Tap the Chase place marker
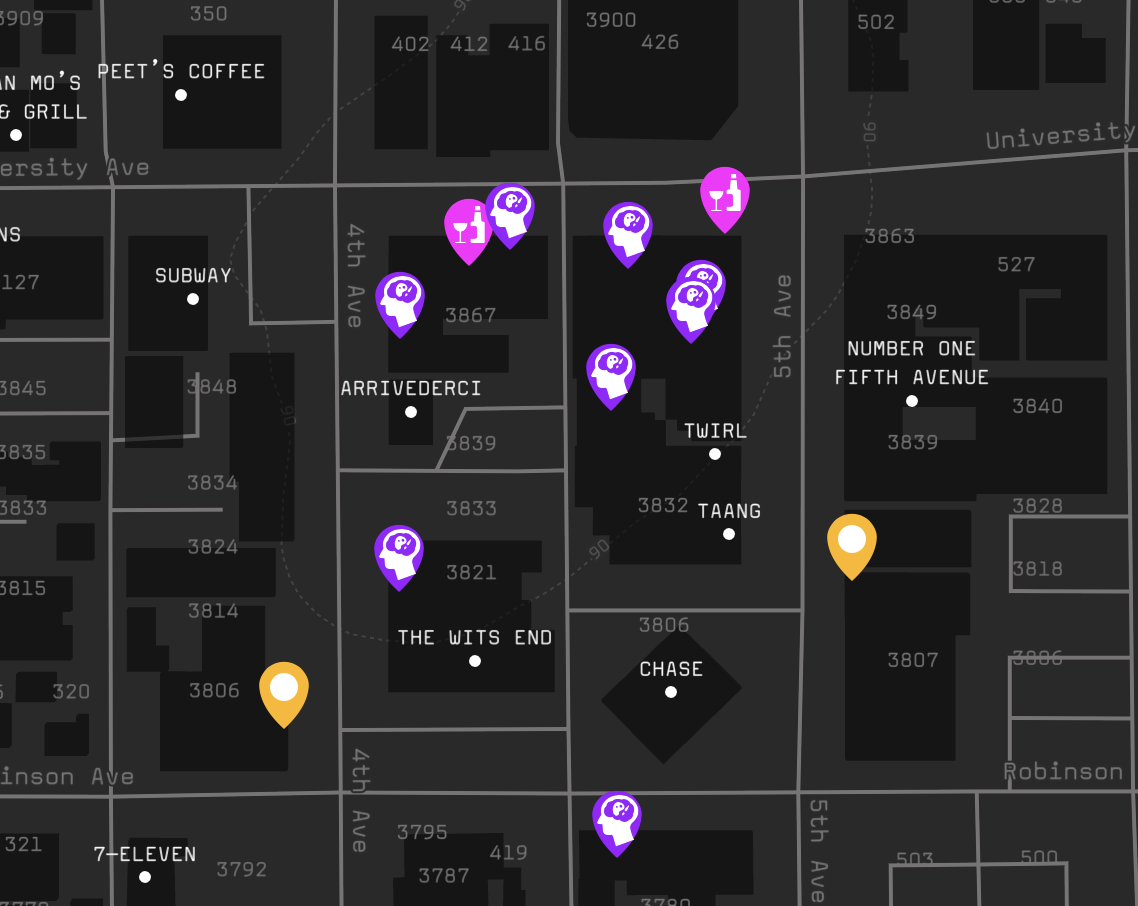This screenshot has width=1138, height=906. [x=671, y=692]
